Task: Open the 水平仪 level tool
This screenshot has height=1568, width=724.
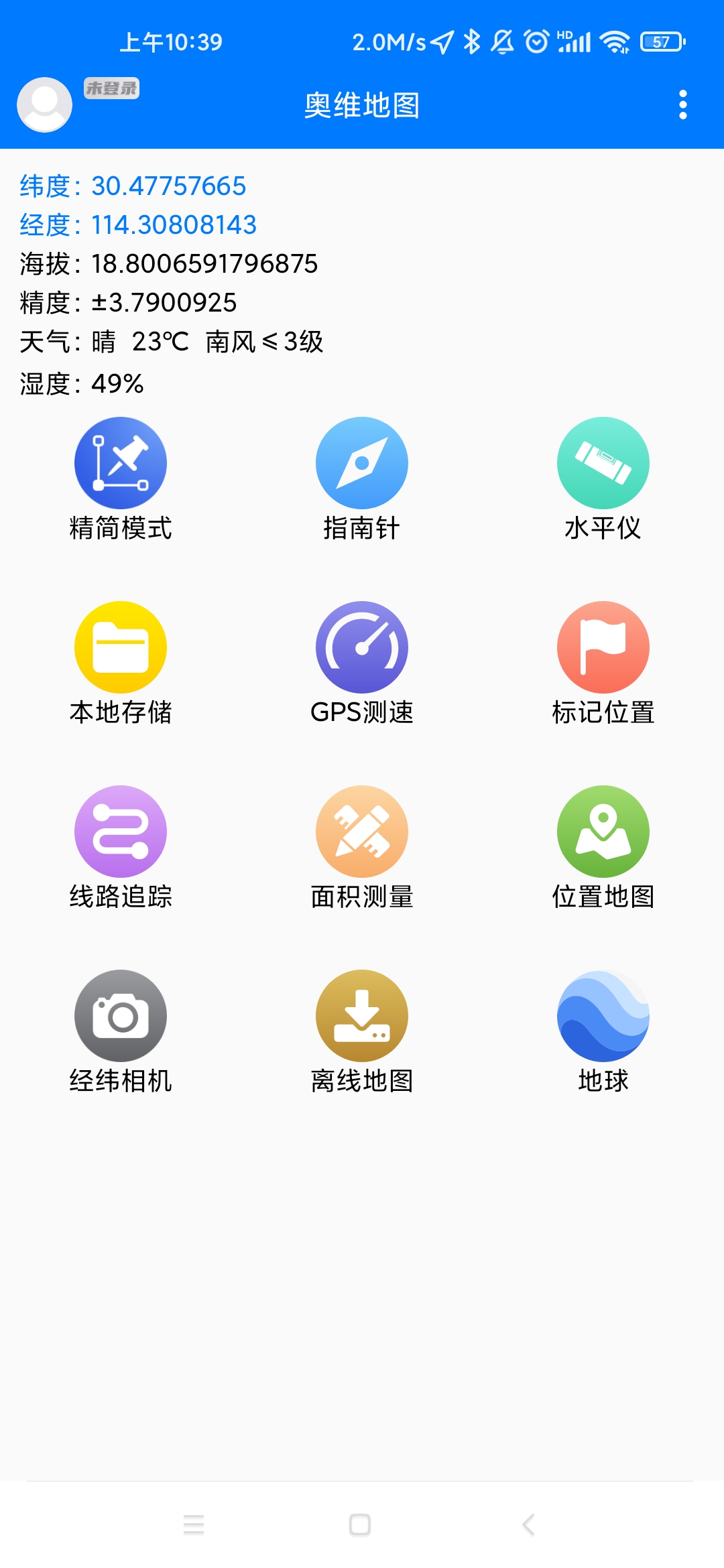Action: 603,463
